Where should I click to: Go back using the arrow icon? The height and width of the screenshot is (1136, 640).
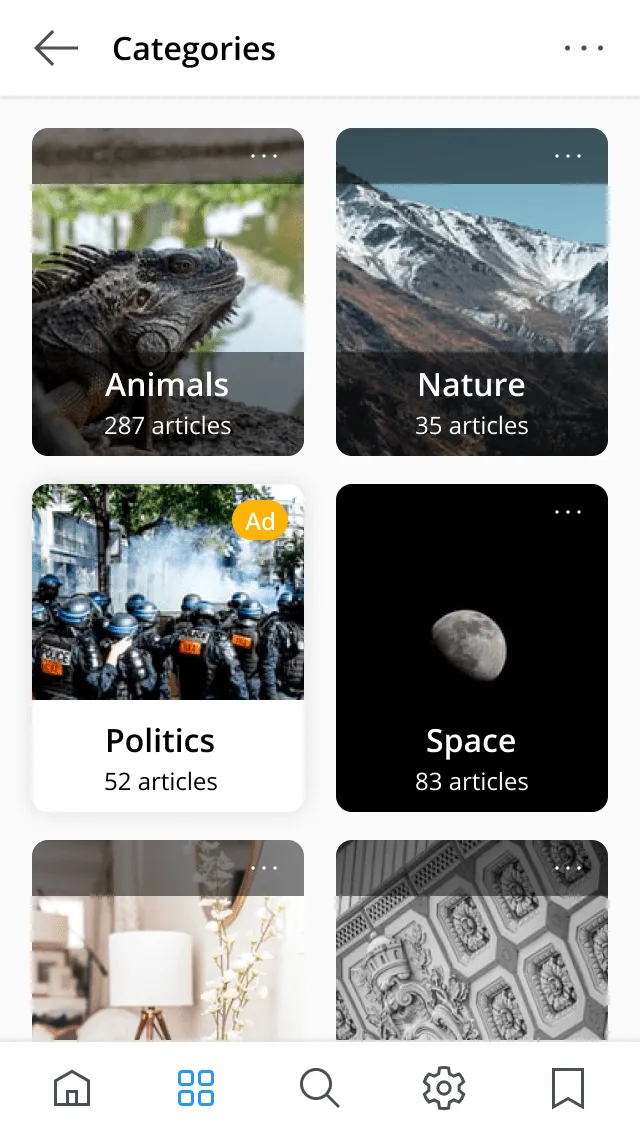56,48
